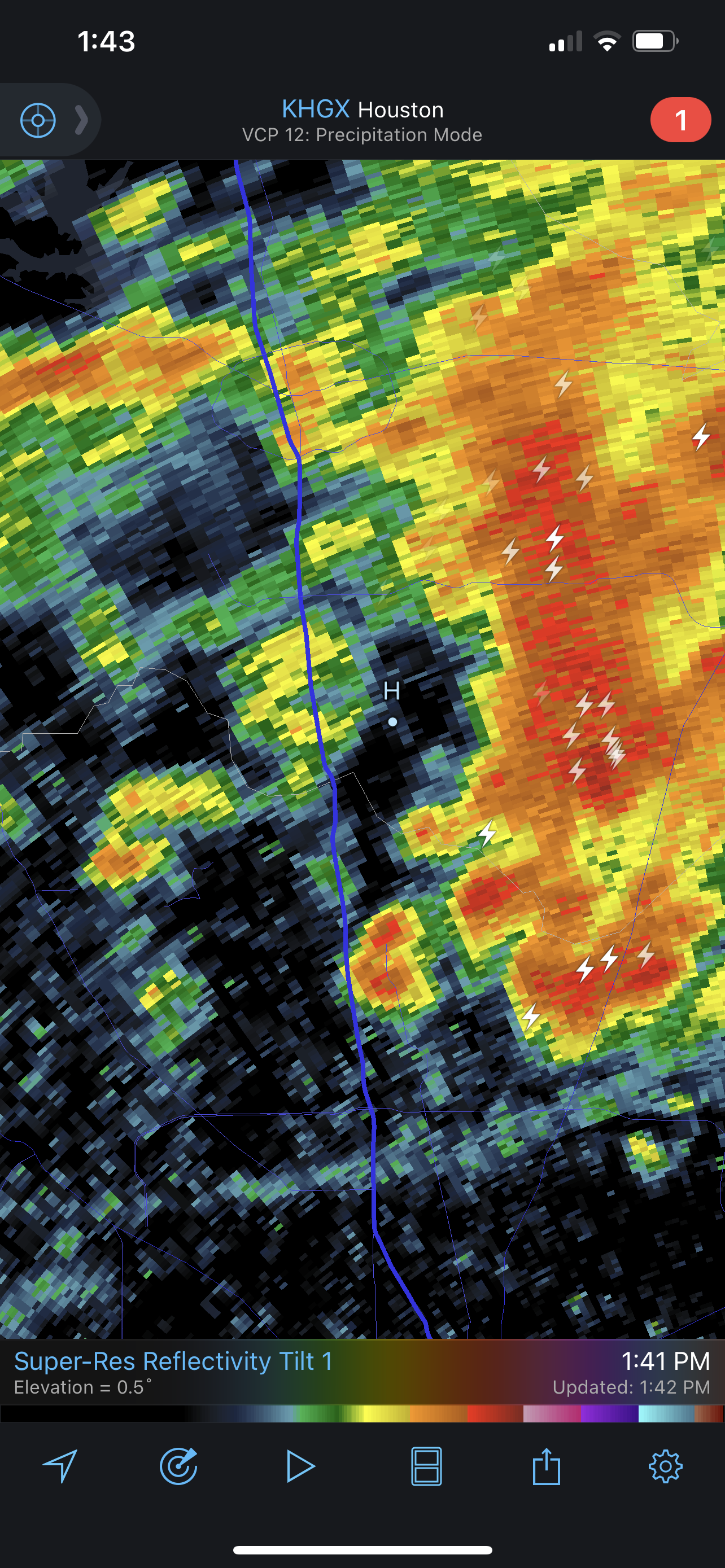725x1568 pixels.
Task: Open the settings gear
Action: coord(665,1466)
